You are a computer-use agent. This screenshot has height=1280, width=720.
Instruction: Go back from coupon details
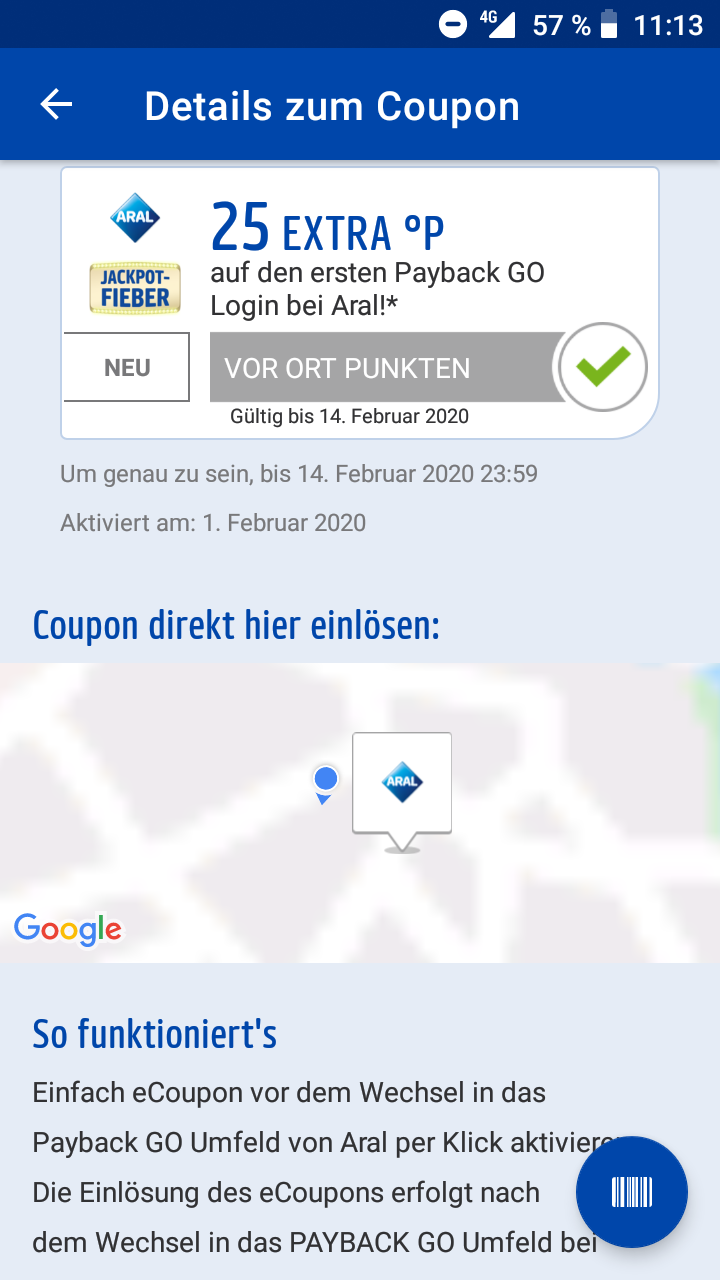[x=56, y=105]
